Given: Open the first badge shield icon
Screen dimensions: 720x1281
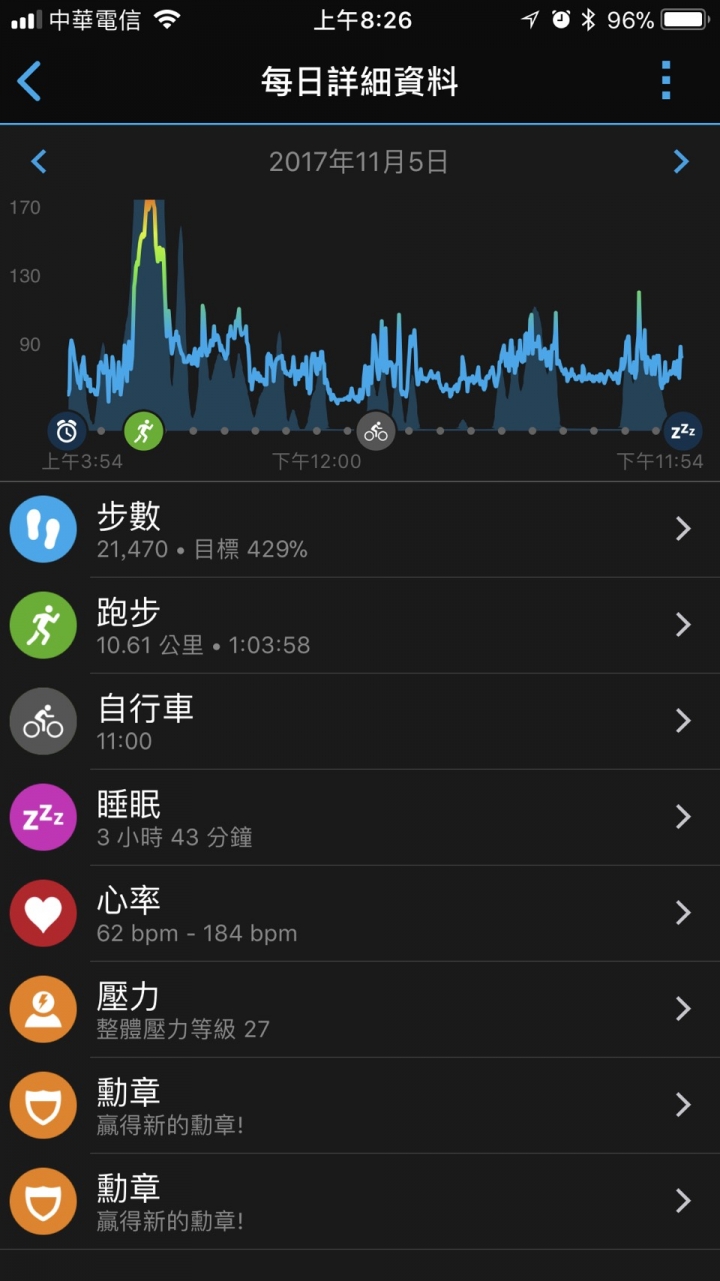Looking at the screenshot, I should (x=42, y=1106).
